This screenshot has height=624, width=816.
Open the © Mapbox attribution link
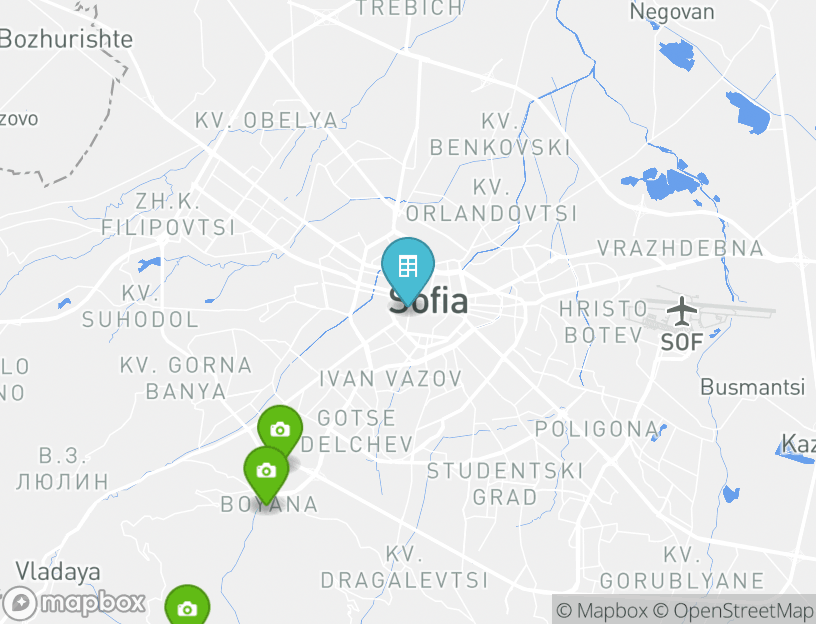pyautogui.click(x=602, y=610)
